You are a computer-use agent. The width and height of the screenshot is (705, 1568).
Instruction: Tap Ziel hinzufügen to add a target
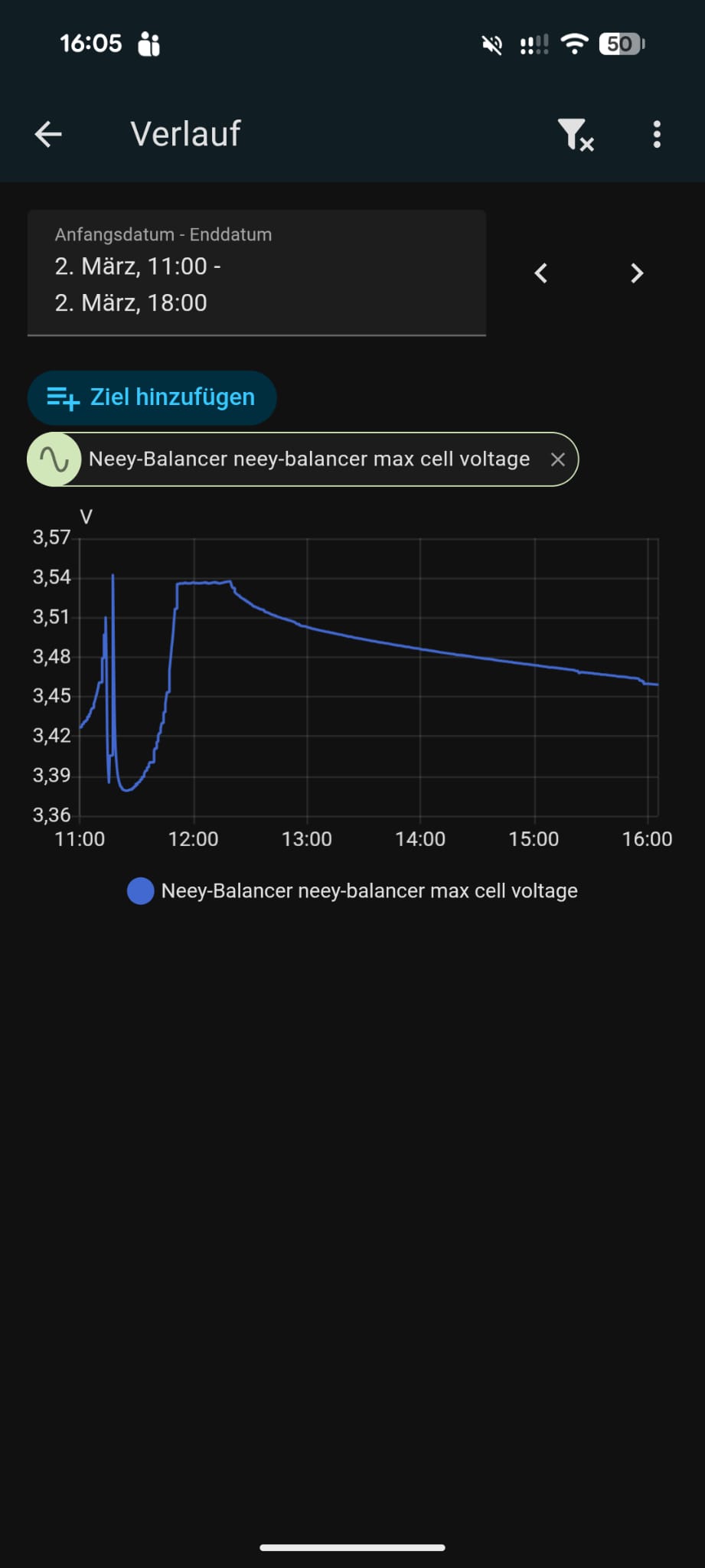click(x=152, y=397)
